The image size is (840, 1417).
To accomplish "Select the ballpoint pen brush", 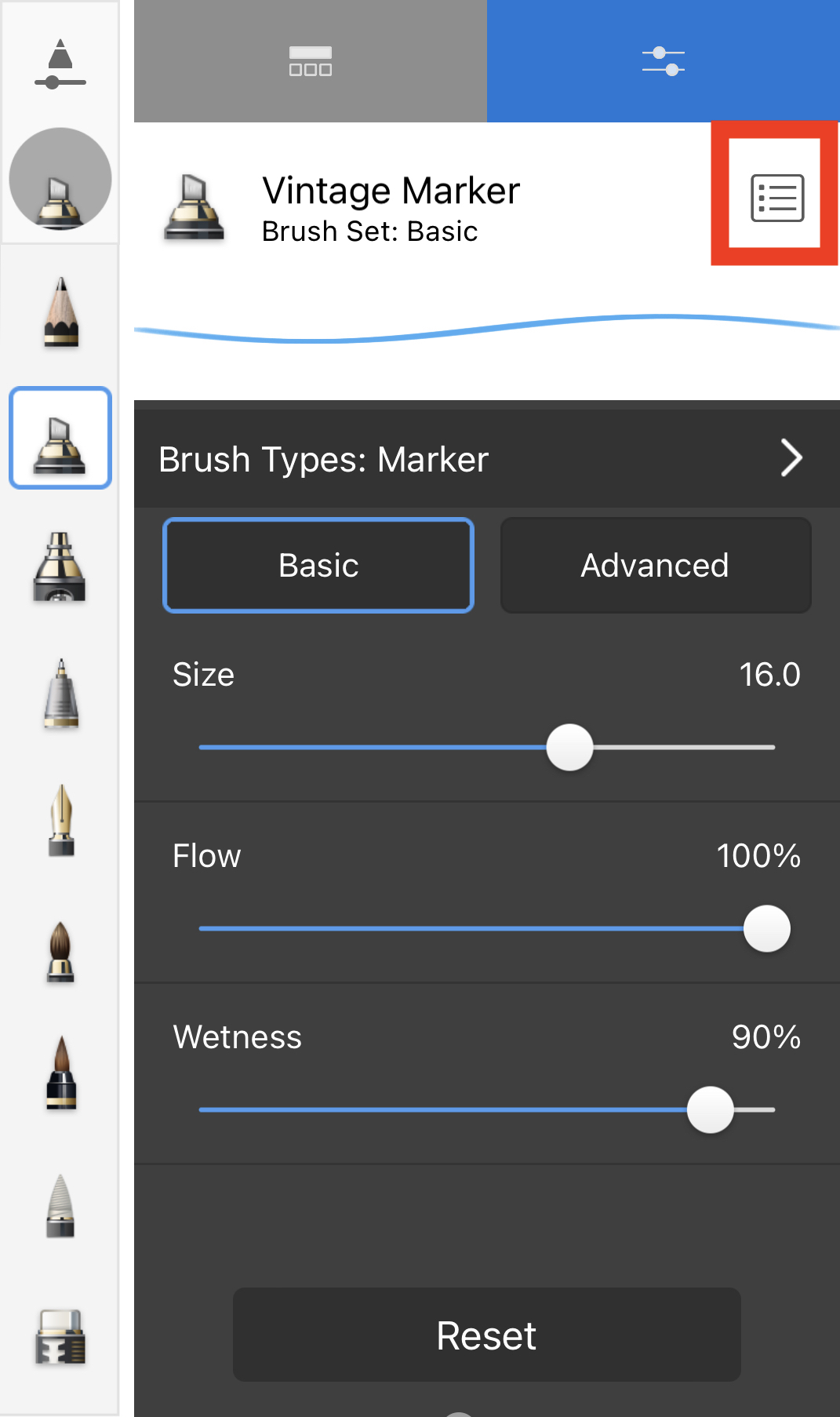I will (61, 694).
